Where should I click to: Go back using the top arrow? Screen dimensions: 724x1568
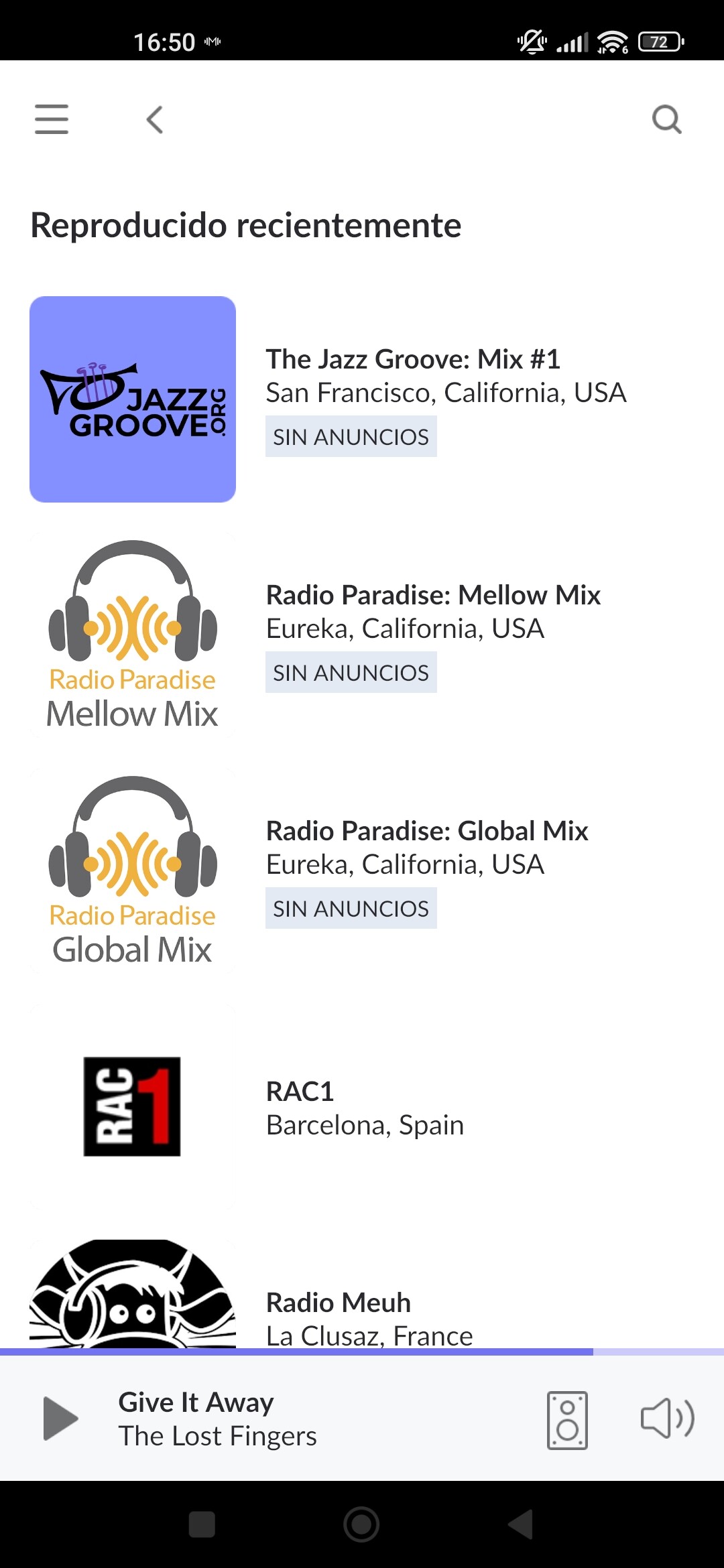(x=155, y=120)
